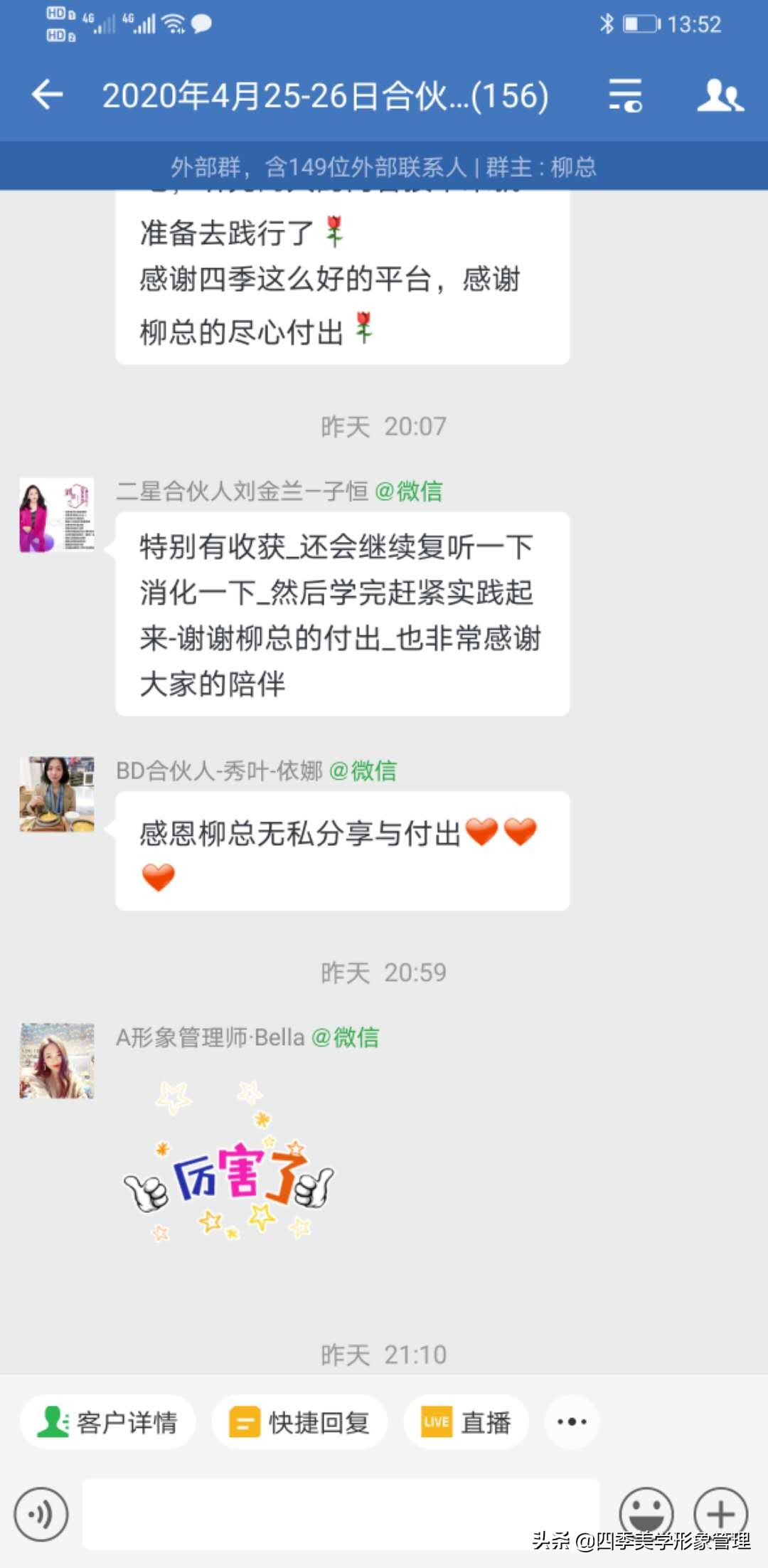Select the 快捷回复 toolbar item
The height and width of the screenshot is (1568, 768).
click(x=299, y=1421)
